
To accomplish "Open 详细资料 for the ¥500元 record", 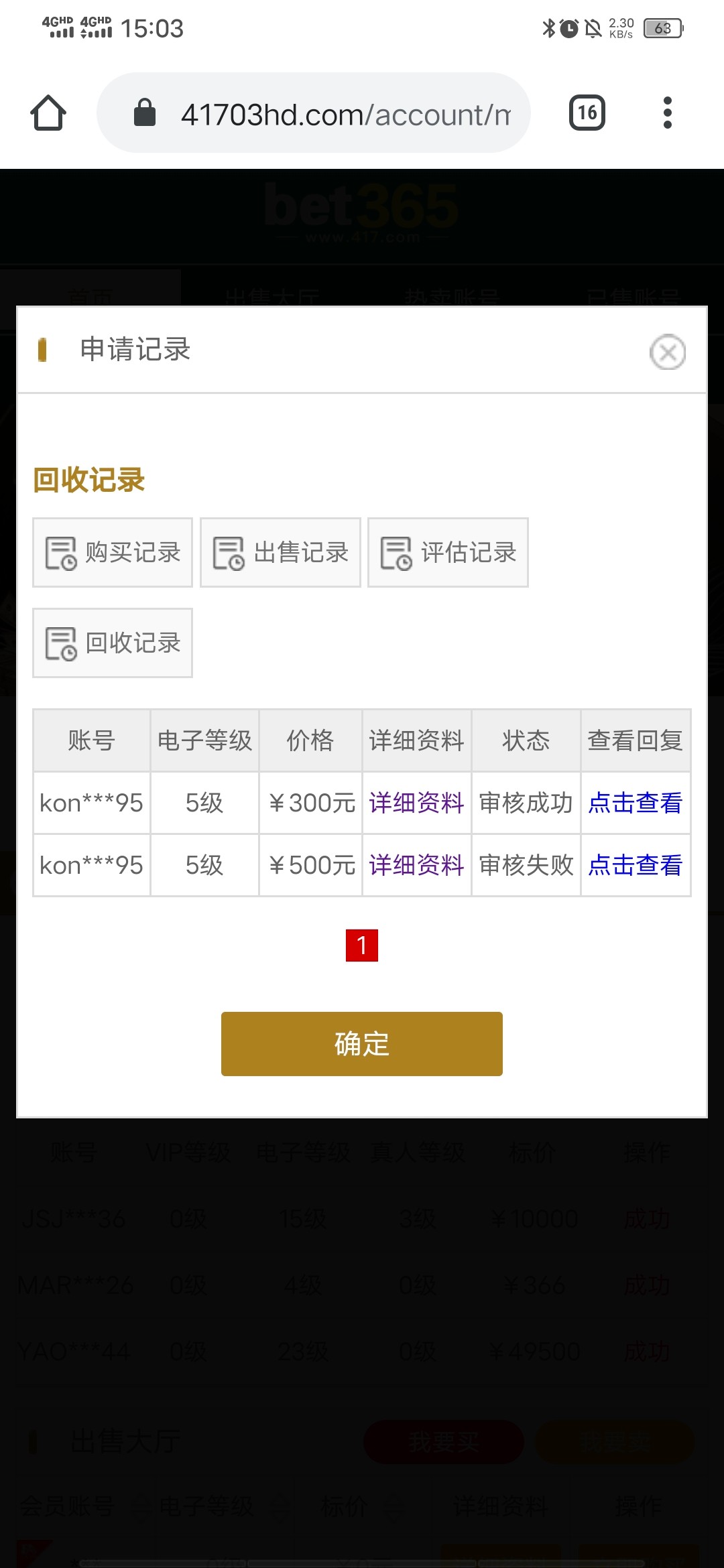I will (x=416, y=865).
